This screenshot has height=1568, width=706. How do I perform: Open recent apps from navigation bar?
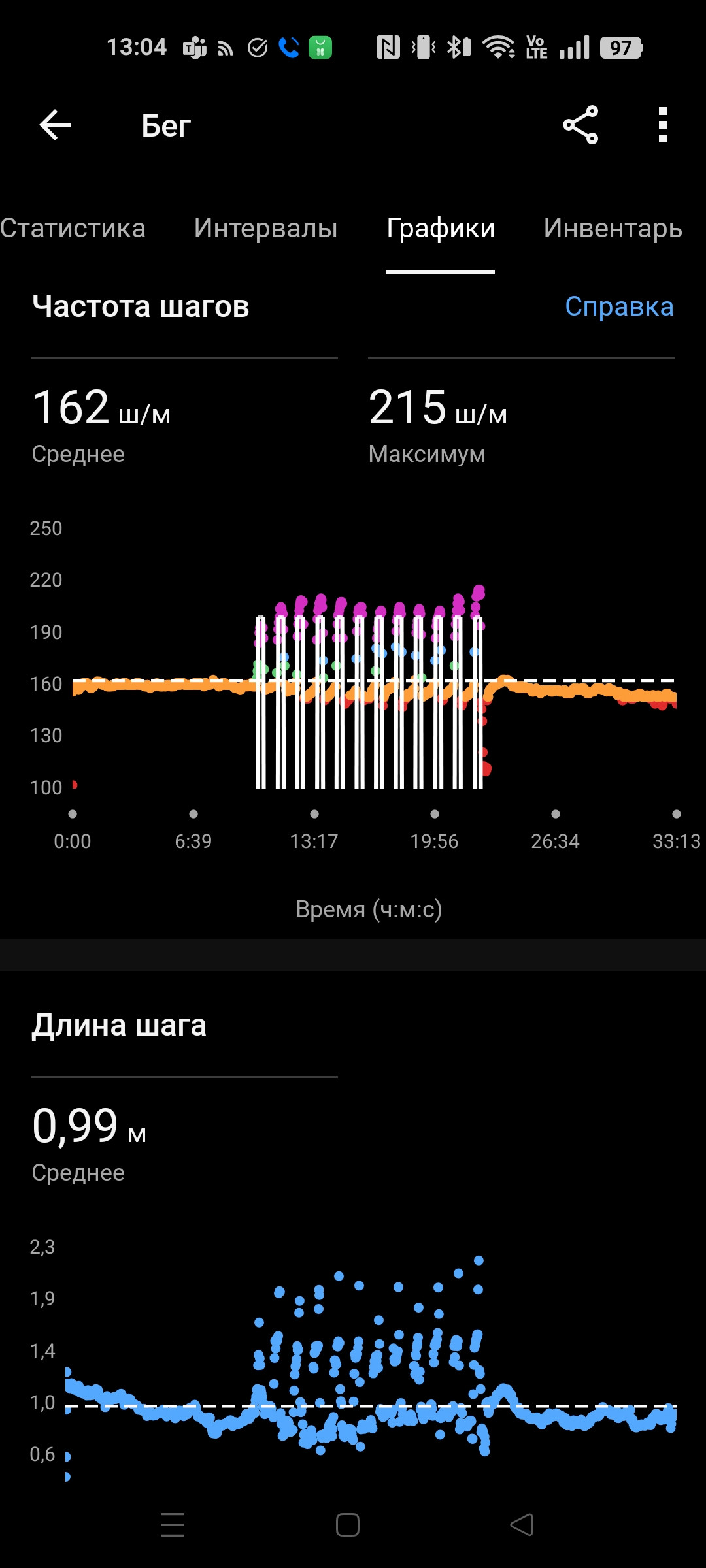pyautogui.click(x=173, y=1525)
